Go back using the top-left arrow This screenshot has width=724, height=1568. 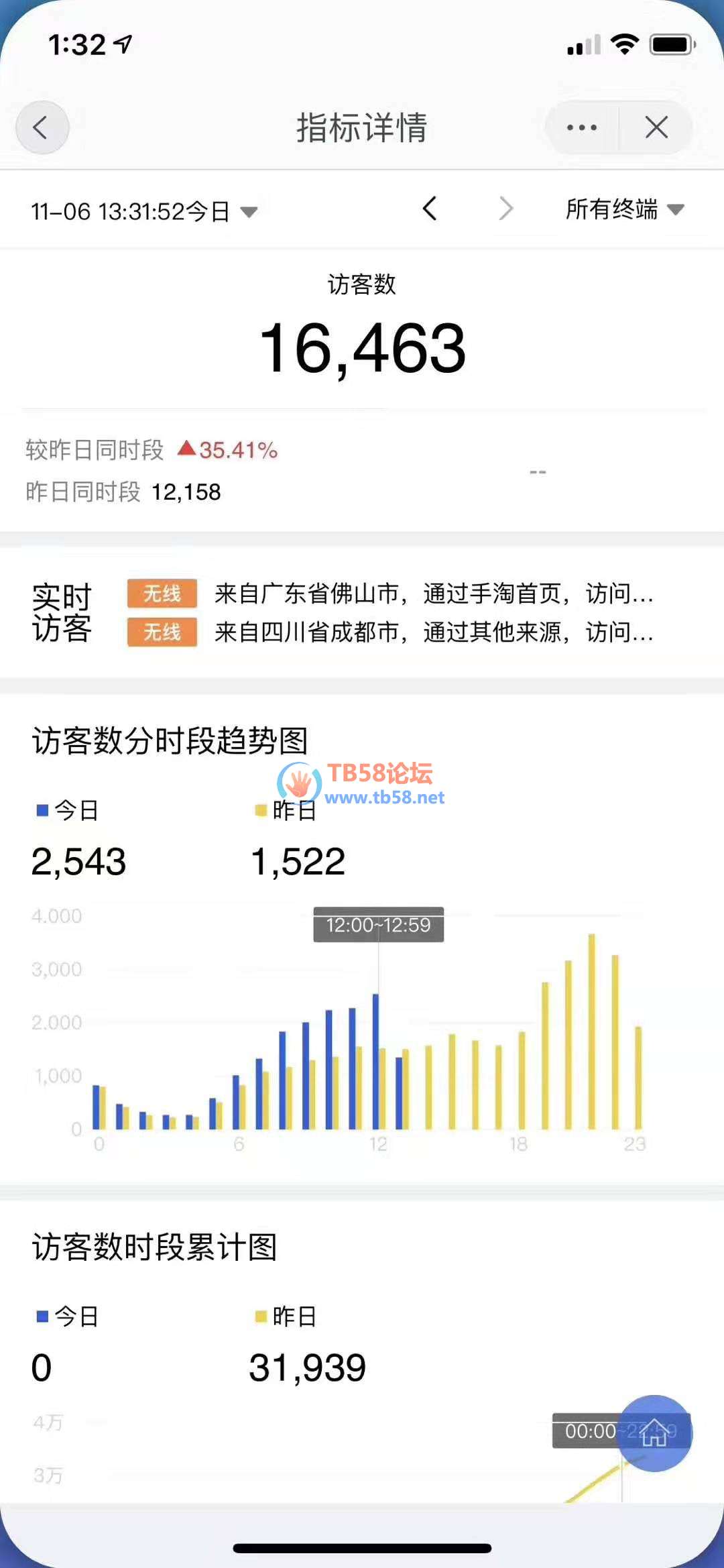(x=42, y=127)
